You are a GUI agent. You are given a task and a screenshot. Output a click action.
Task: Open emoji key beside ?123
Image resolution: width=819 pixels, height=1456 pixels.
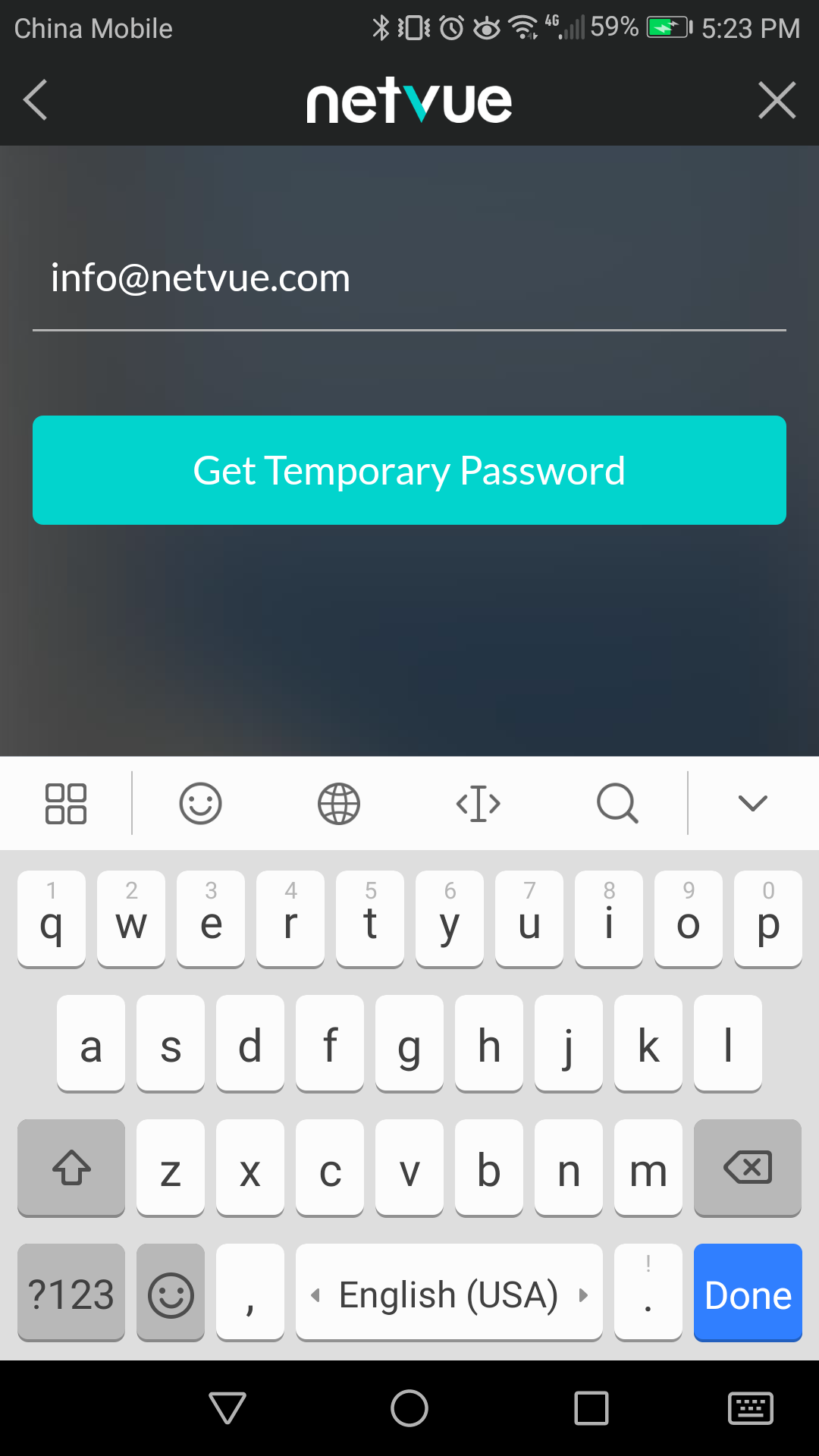tap(171, 1293)
